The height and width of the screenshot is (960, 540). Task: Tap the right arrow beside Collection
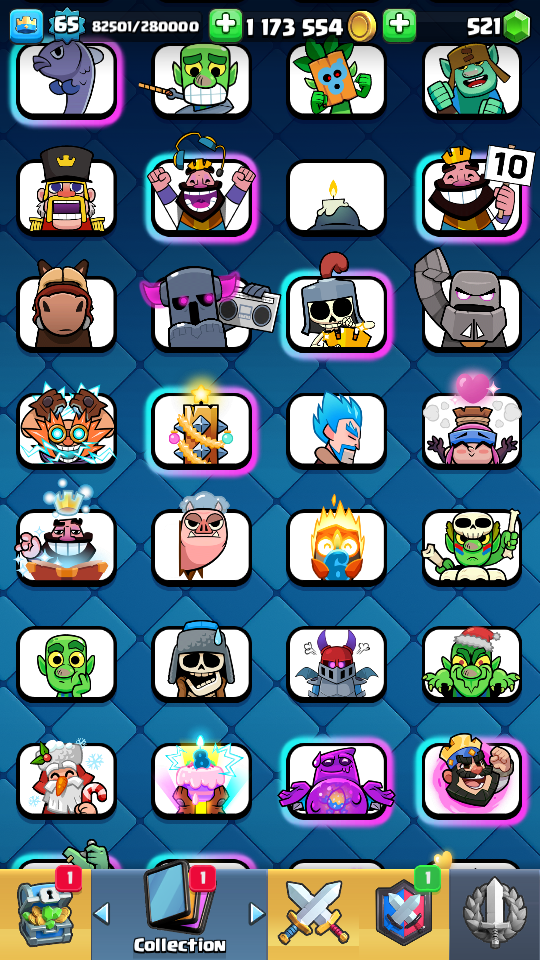coord(257,913)
